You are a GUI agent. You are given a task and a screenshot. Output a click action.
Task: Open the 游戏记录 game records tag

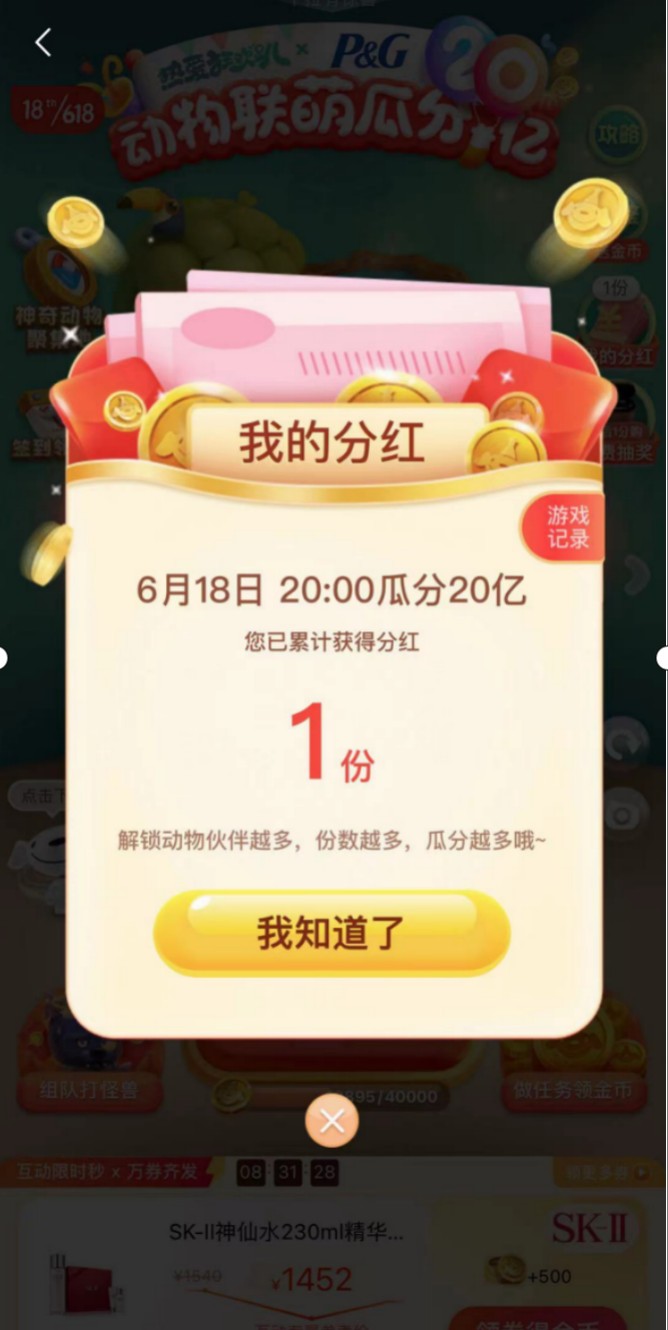tap(567, 528)
